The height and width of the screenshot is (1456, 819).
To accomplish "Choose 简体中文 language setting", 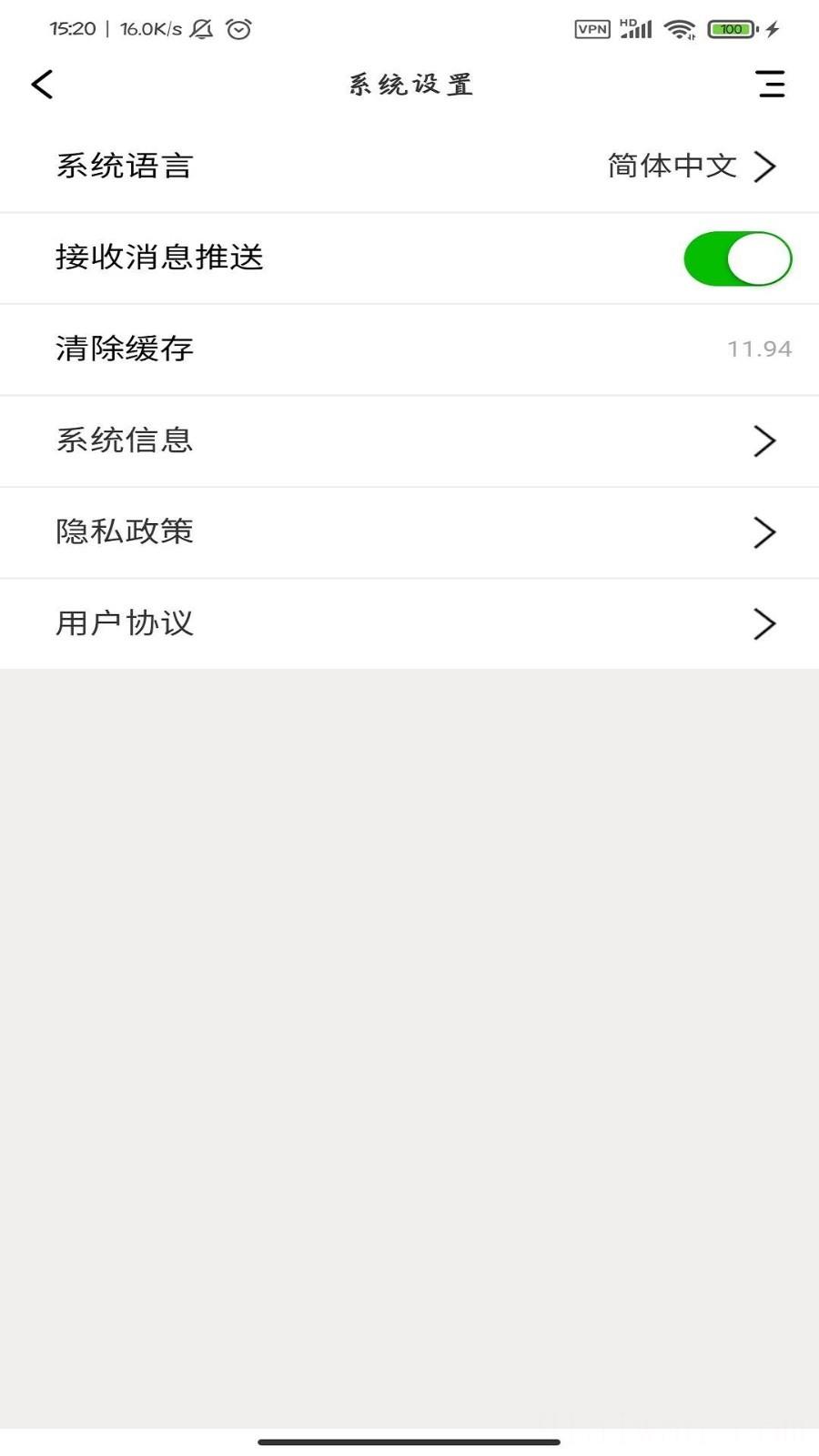I will (672, 166).
